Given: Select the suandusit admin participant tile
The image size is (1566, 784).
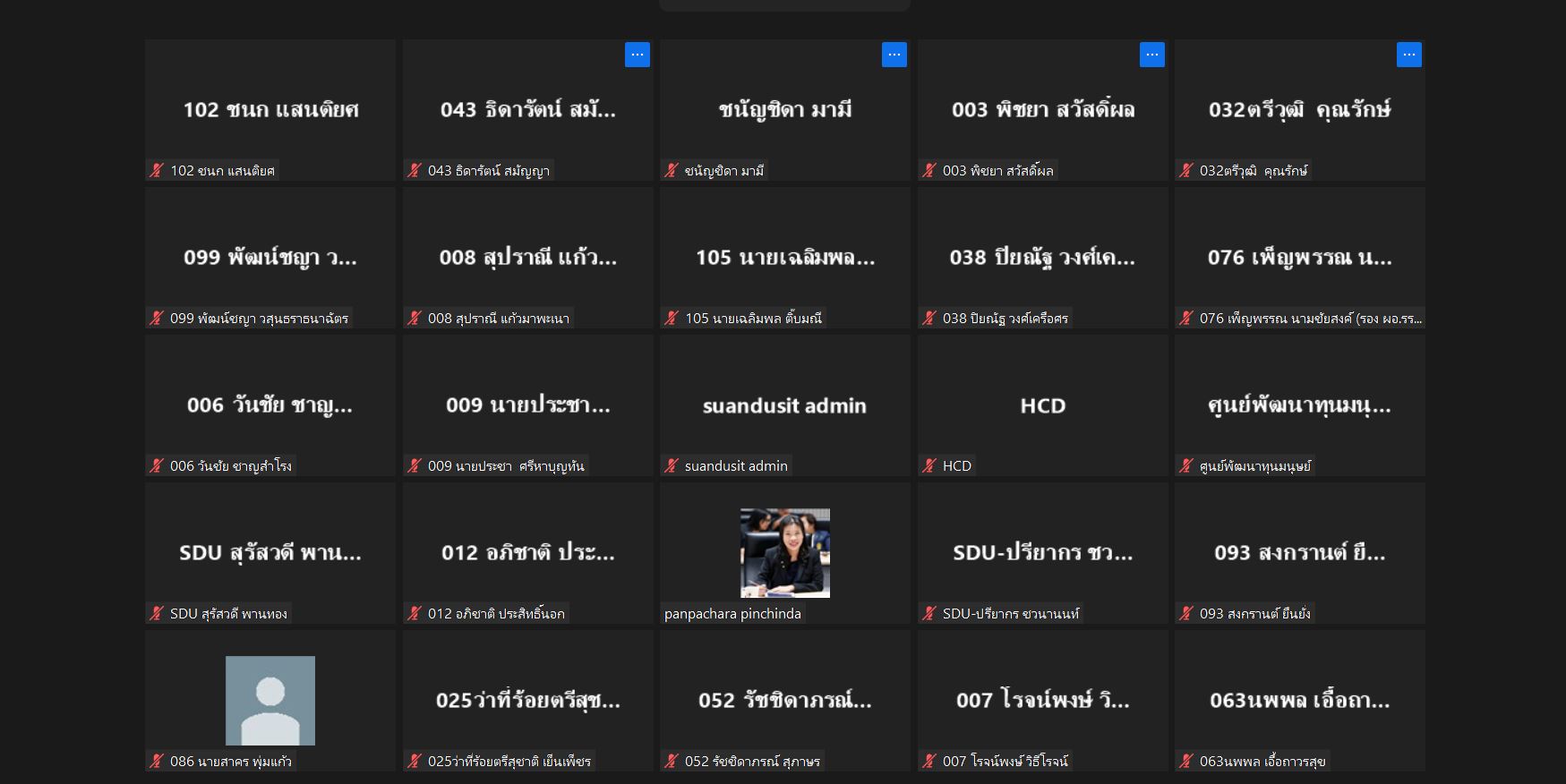Looking at the screenshot, I should point(784,405).
